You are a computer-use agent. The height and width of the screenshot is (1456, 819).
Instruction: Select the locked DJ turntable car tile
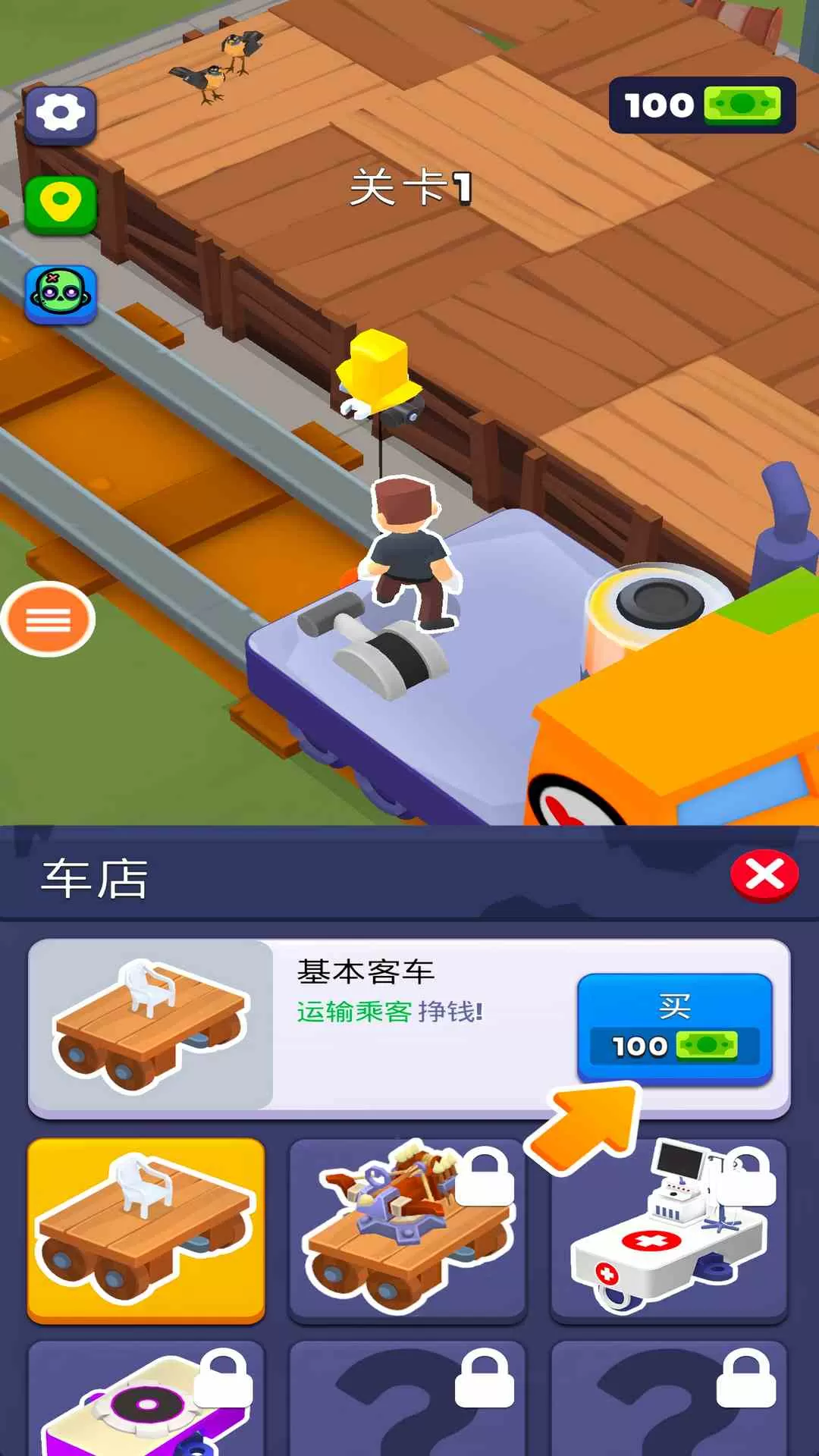[x=146, y=1398]
